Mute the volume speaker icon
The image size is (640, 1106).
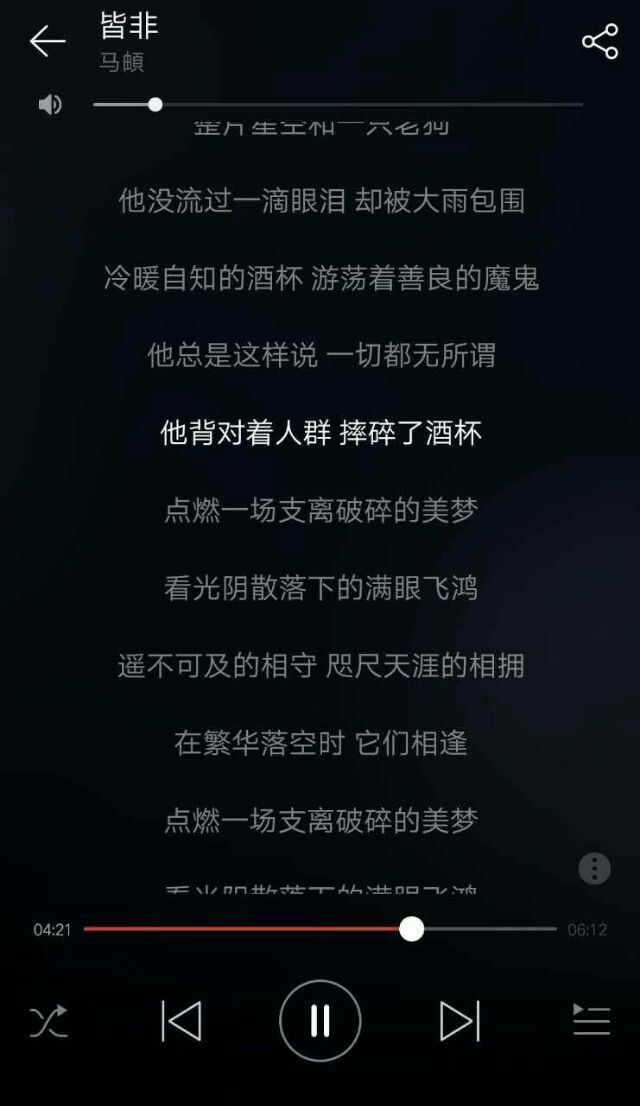50,105
